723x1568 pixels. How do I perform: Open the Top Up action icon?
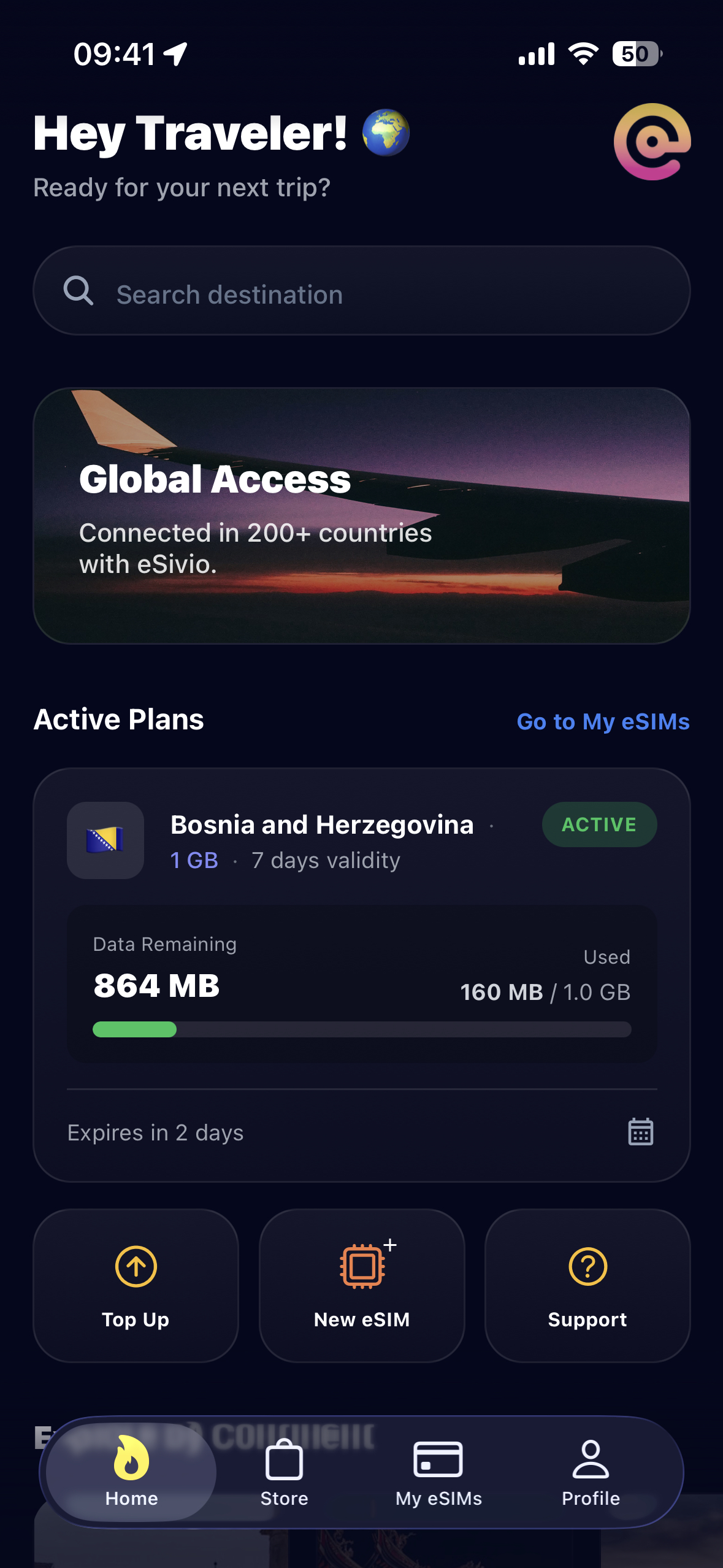pyautogui.click(x=135, y=1266)
